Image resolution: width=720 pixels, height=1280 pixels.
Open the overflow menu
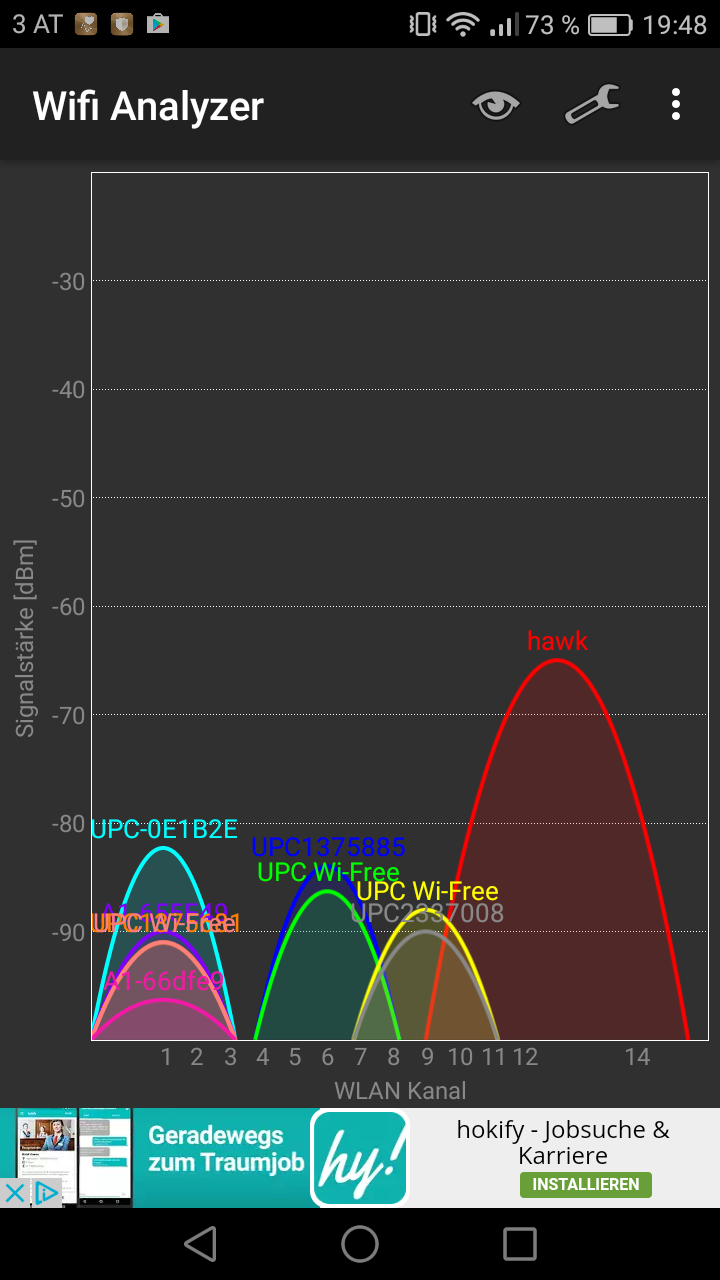677,104
